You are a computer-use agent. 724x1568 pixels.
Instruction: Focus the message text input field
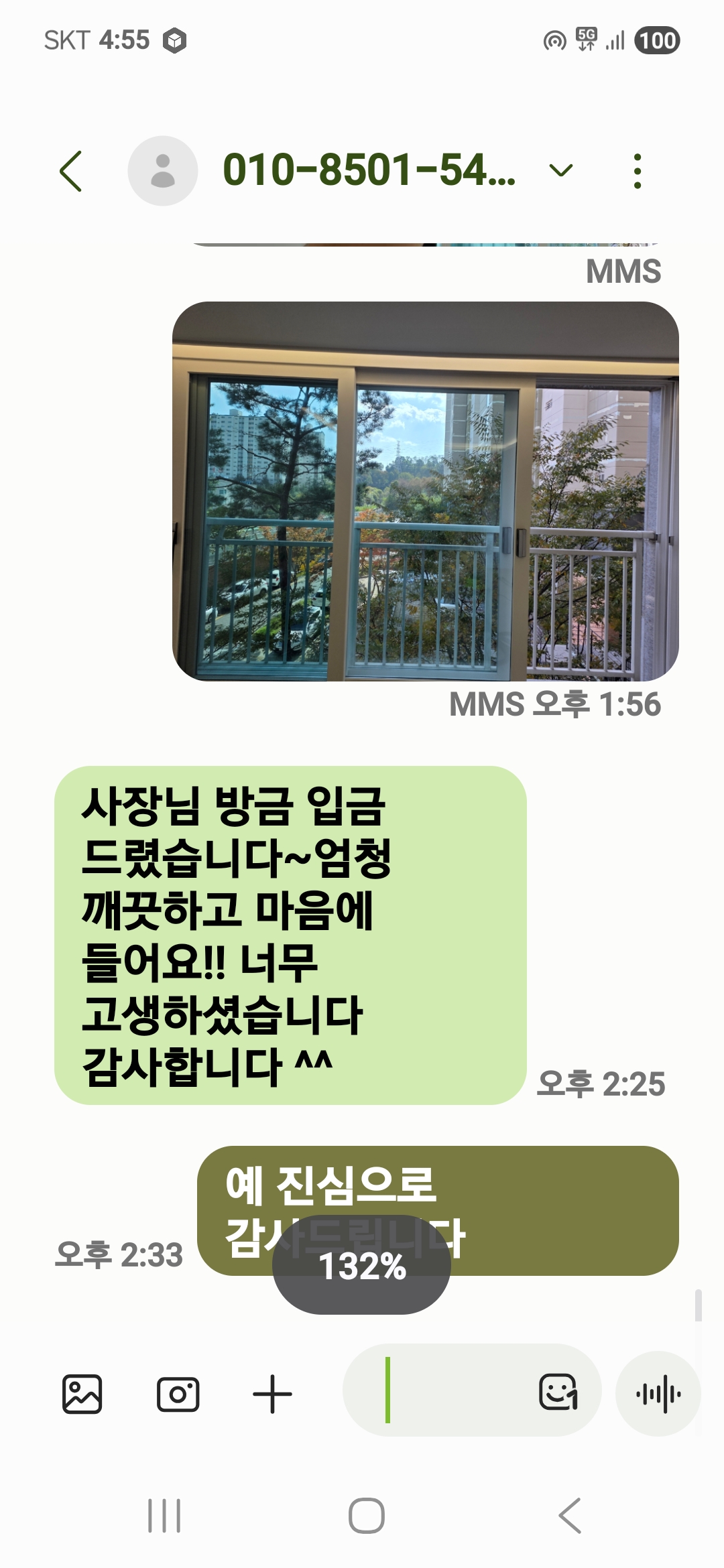(x=456, y=1390)
